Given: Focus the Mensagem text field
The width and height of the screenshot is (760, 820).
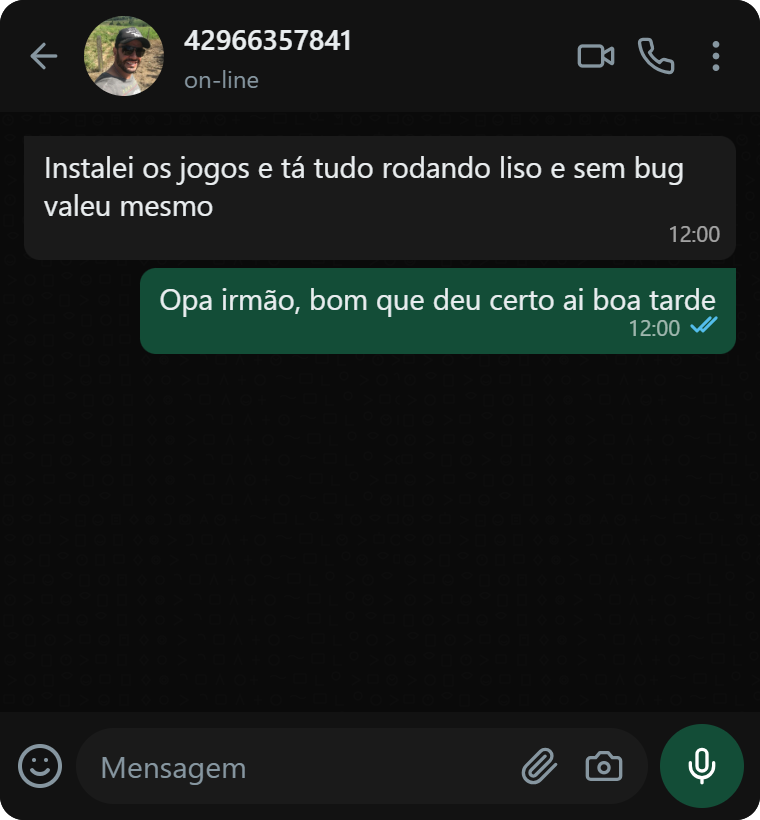Looking at the screenshot, I should click(300, 768).
